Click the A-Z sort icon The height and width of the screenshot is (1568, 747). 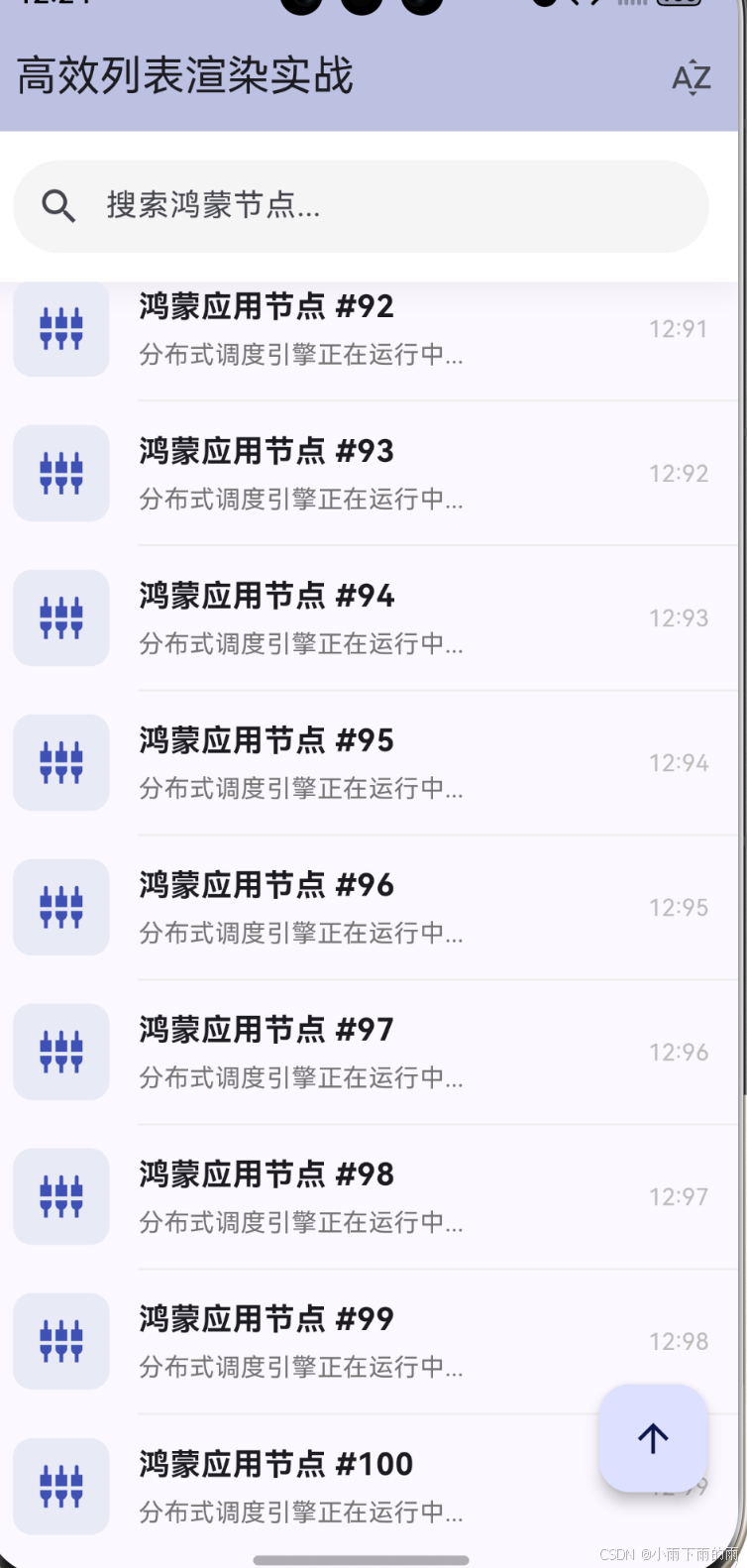(692, 76)
